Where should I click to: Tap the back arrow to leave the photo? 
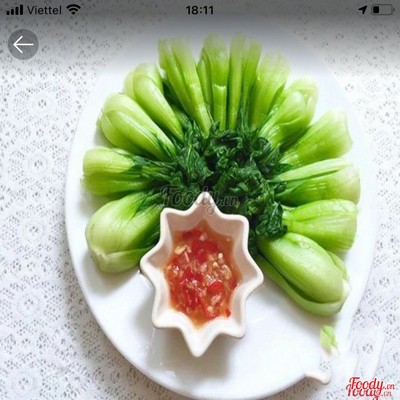(23, 44)
